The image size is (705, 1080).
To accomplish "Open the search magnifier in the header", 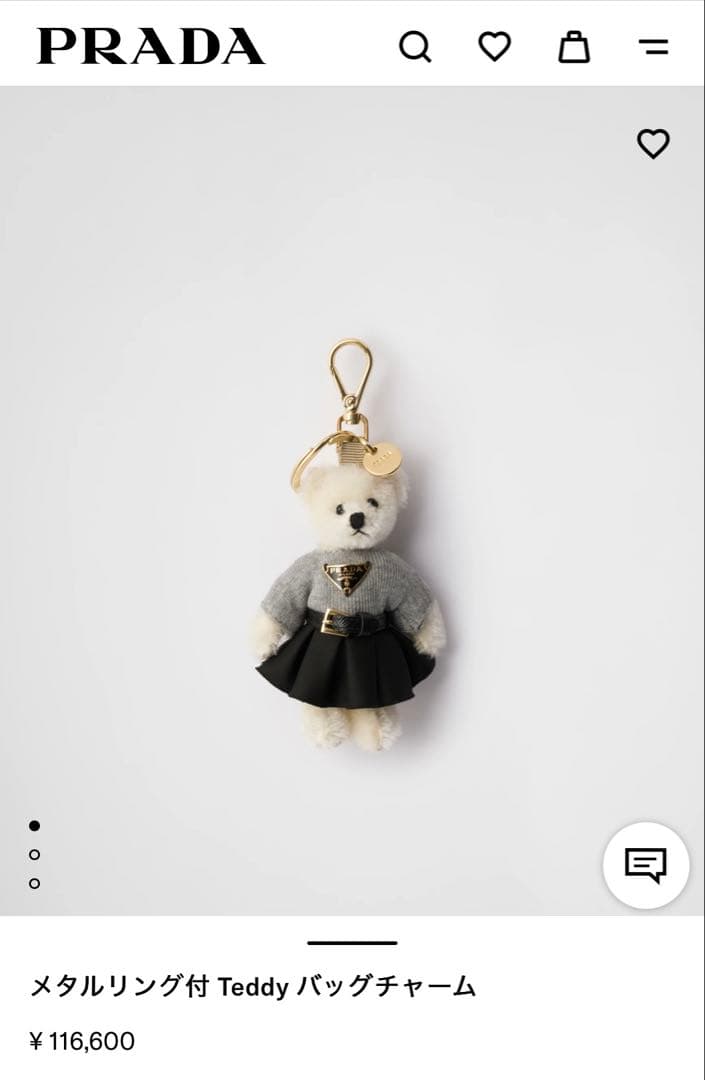I will (415, 46).
